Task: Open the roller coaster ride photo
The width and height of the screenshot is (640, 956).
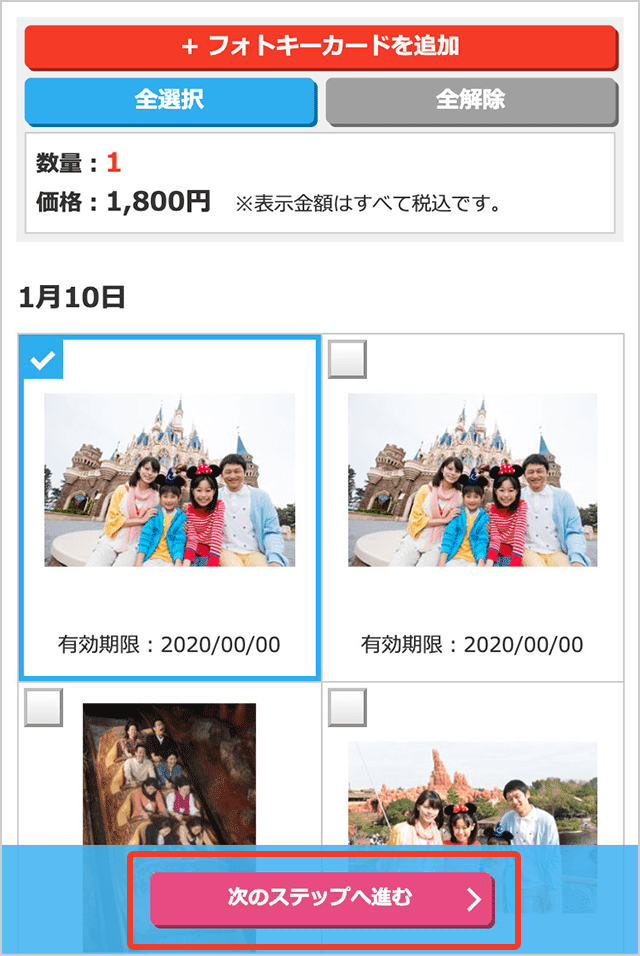Action: (169, 770)
